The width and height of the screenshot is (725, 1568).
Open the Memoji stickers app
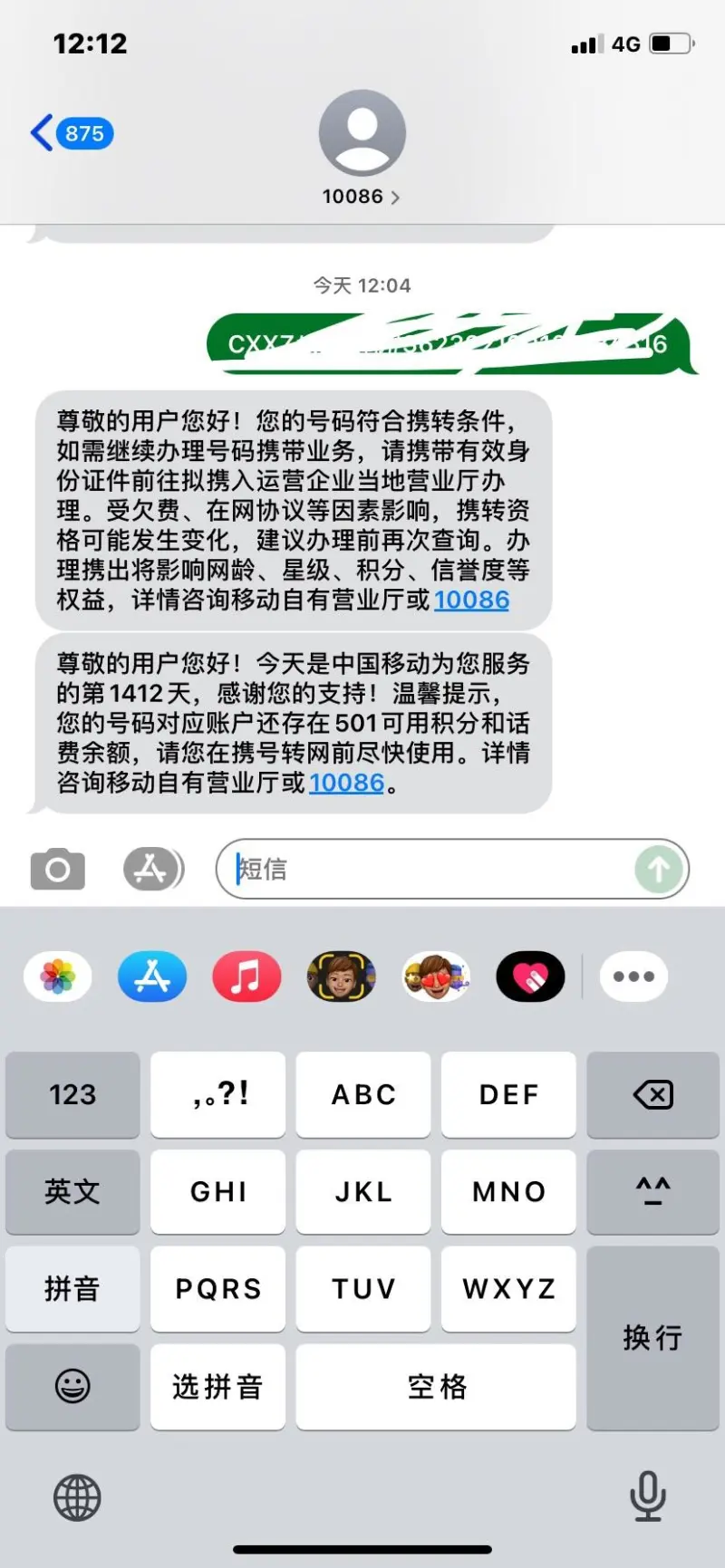click(x=436, y=976)
